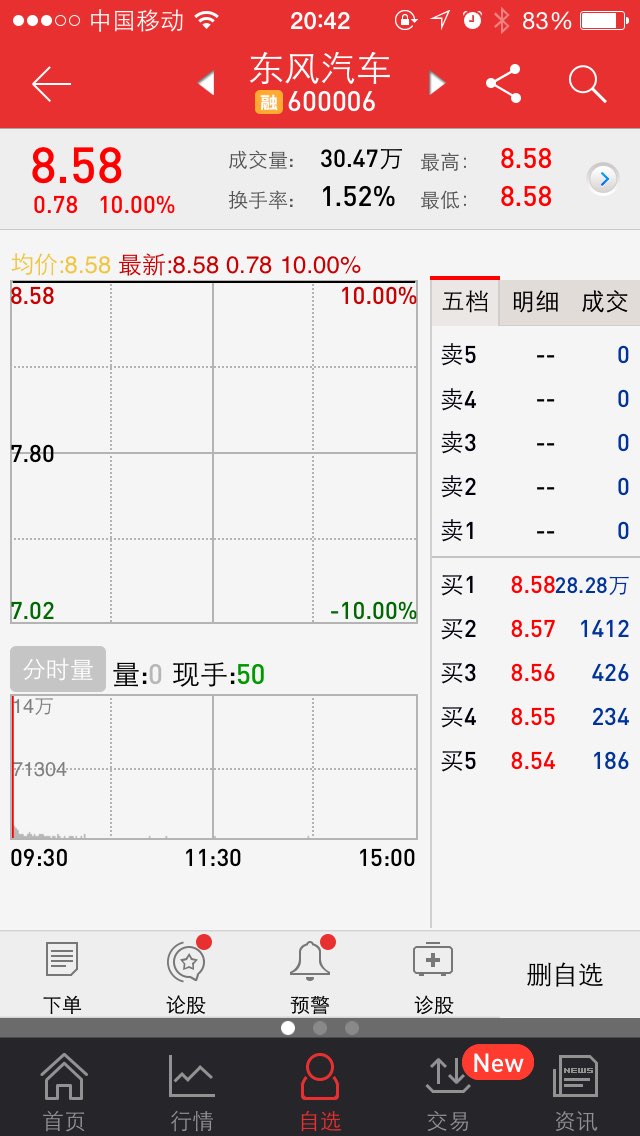This screenshot has height=1136, width=640.
Task: Switch to the 成交 tab
Action: coord(604,302)
